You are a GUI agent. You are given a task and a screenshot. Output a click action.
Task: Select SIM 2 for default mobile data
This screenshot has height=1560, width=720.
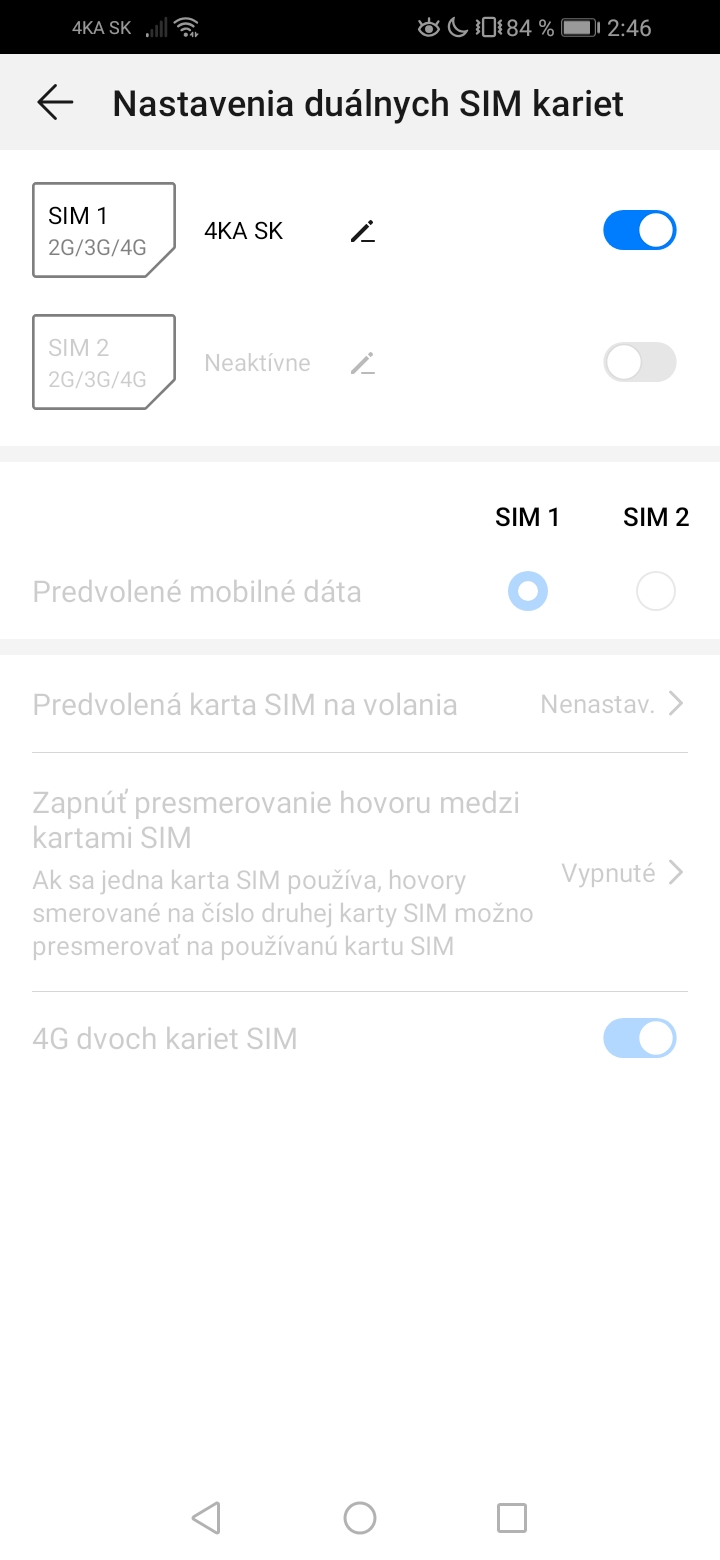(656, 592)
